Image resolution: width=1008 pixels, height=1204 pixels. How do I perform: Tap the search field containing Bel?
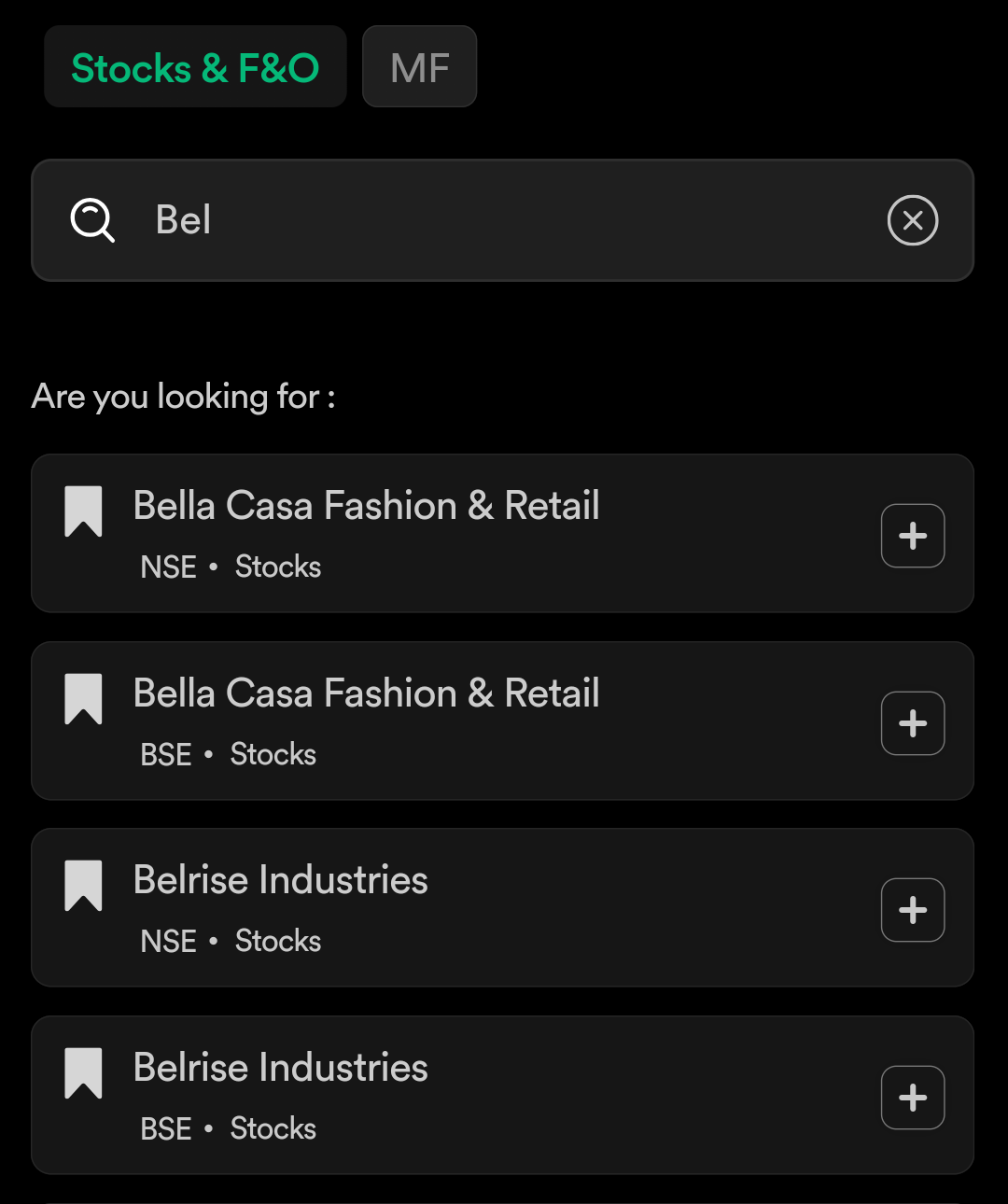(x=504, y=220)
